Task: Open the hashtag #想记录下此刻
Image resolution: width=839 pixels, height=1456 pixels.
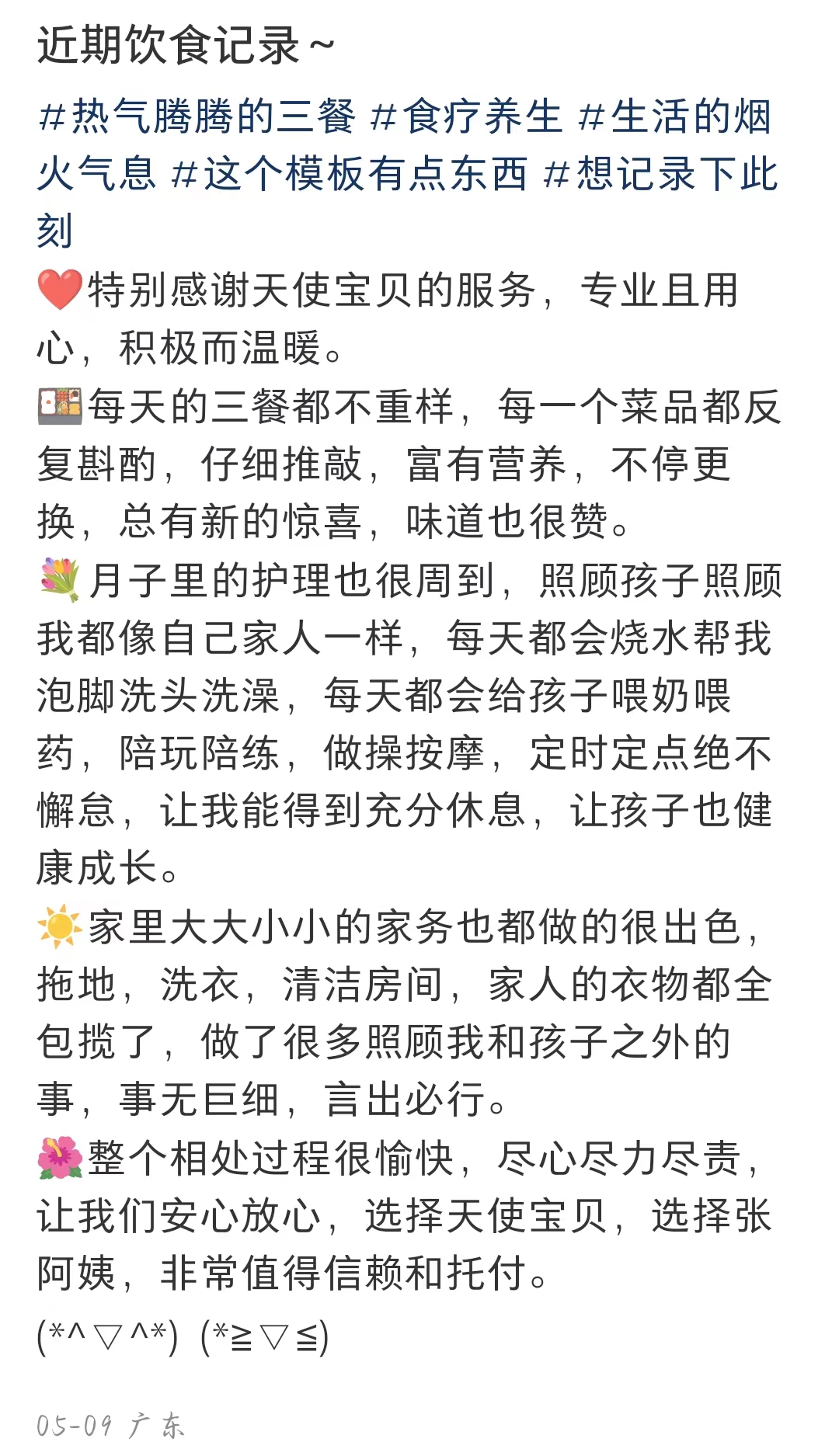Action: pos(660,174)
